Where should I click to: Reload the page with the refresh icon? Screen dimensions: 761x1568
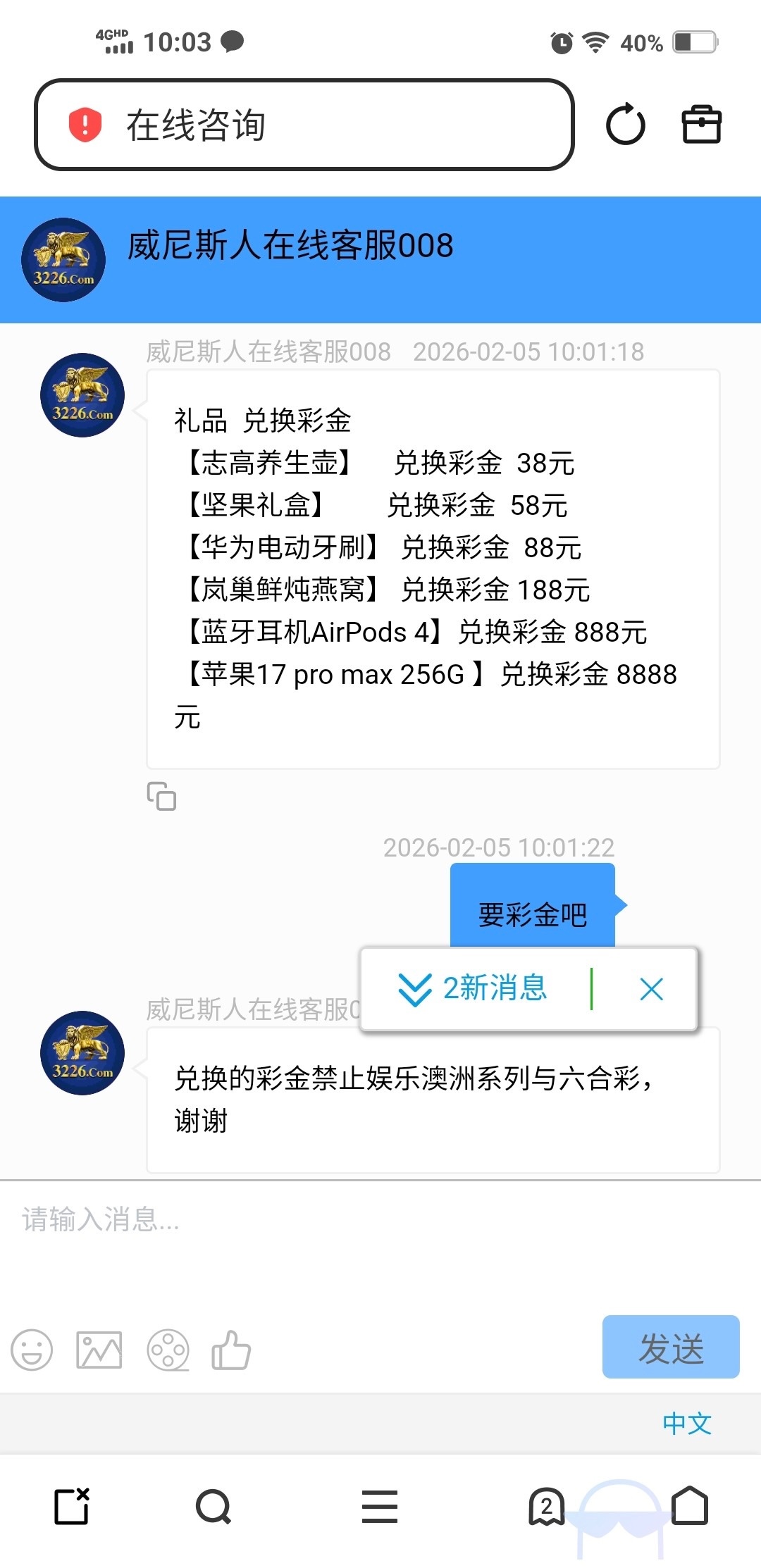tap(625, 125)
